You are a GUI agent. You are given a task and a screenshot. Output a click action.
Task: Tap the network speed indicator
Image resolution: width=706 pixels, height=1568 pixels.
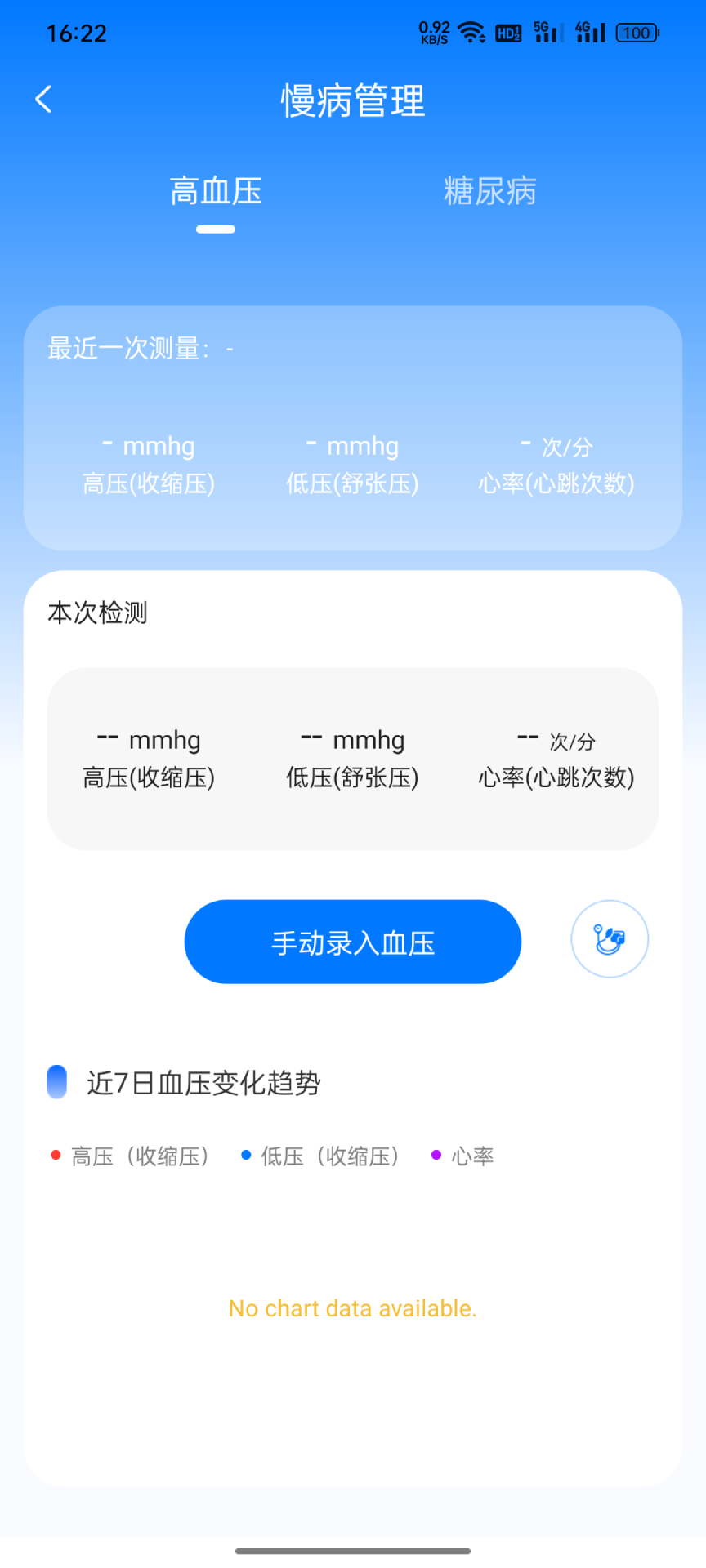pos(432,31)
